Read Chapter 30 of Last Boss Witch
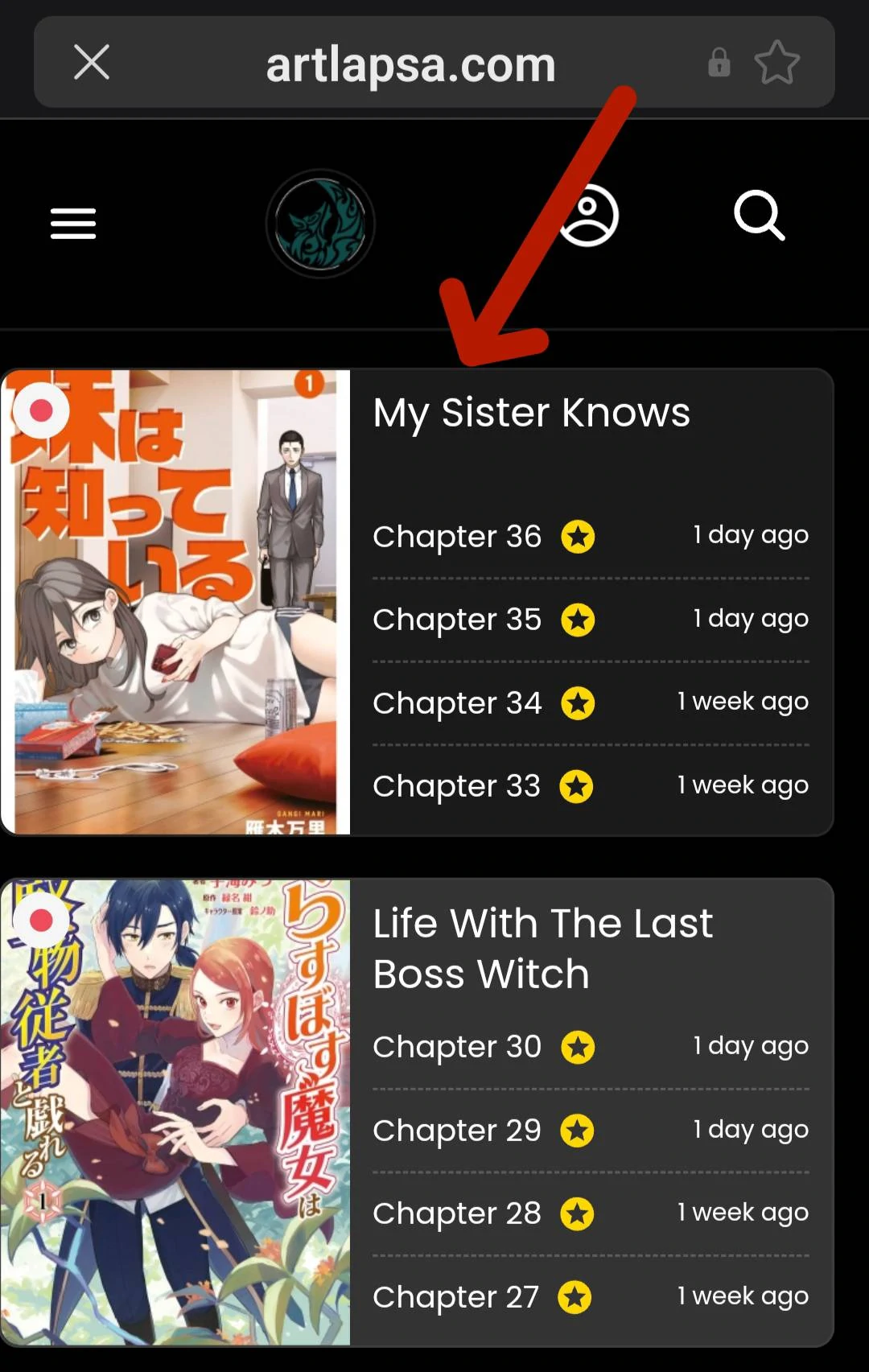The image size is (869, 1372). (x=457, y=1047)
